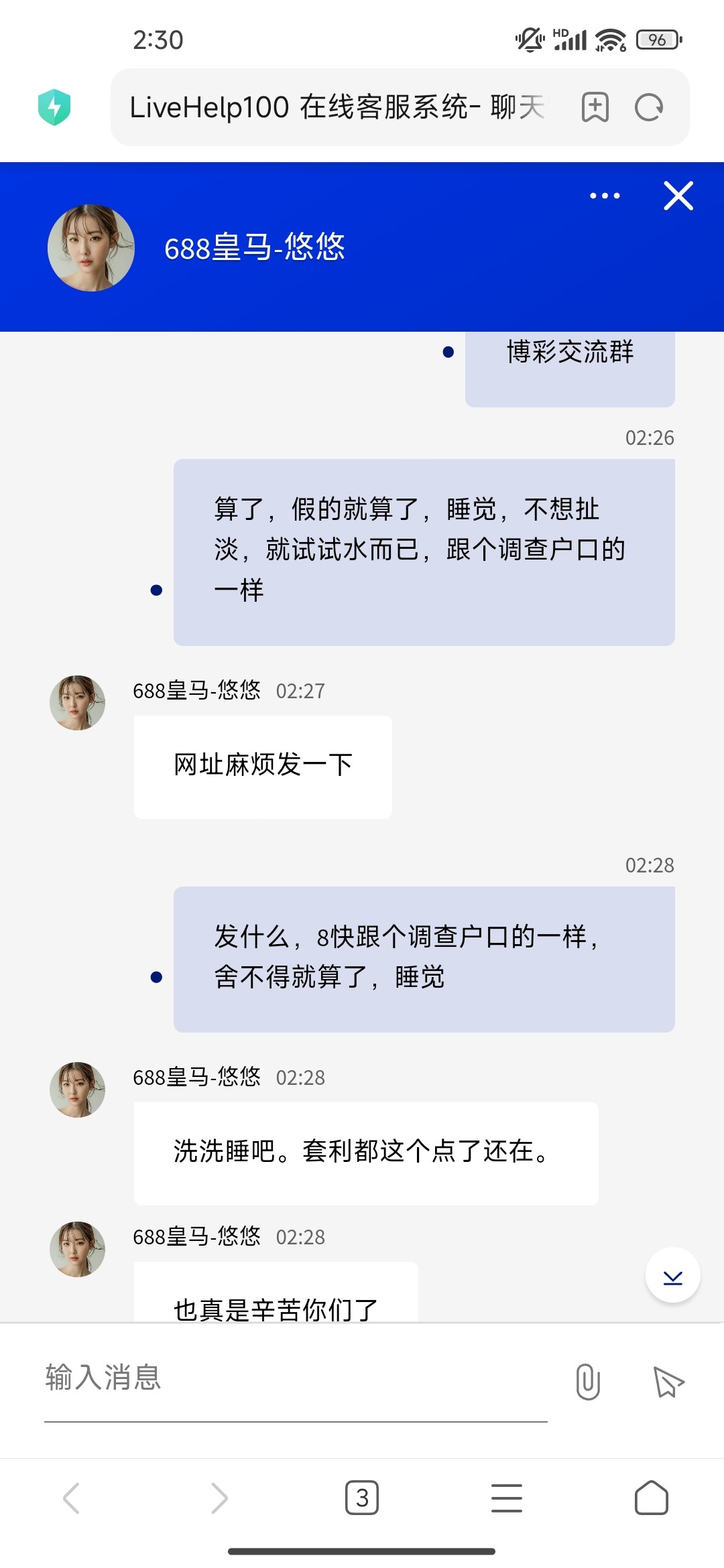Close the chat window
Image resolution: width=724 pixels, height=1568 pixels.
coord(678,196)
